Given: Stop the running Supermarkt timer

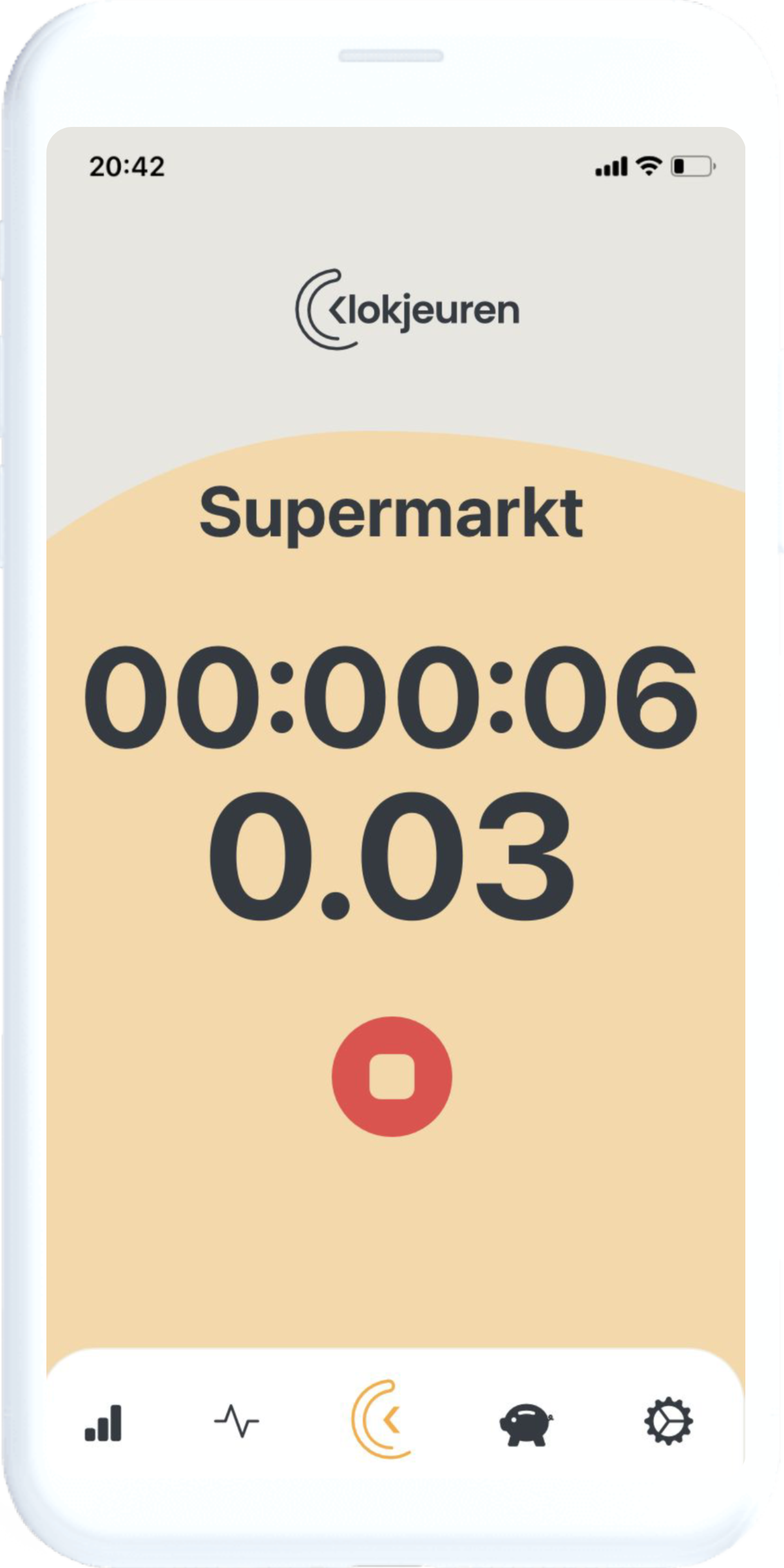Looking at the screenshot, I should [392, 1076].
